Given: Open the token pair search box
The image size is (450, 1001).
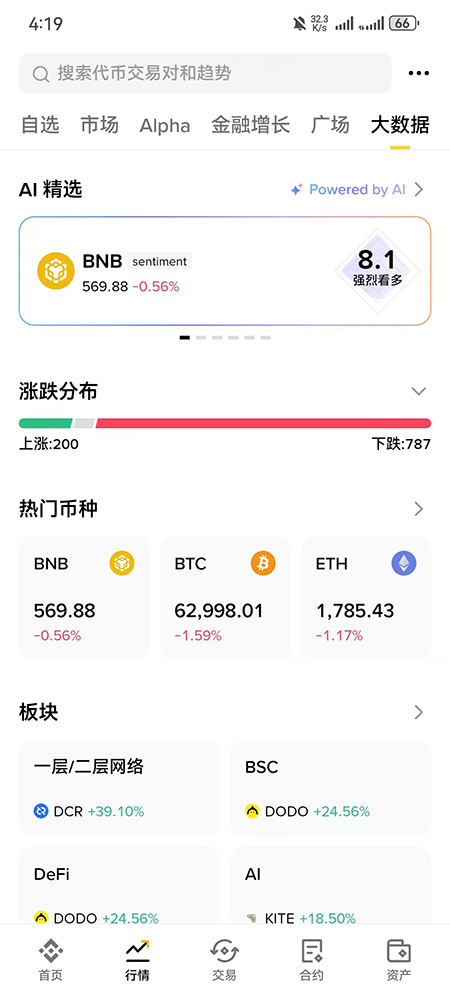Looking at the screenshot, I should pyautogui.click(x=205, y=73).
